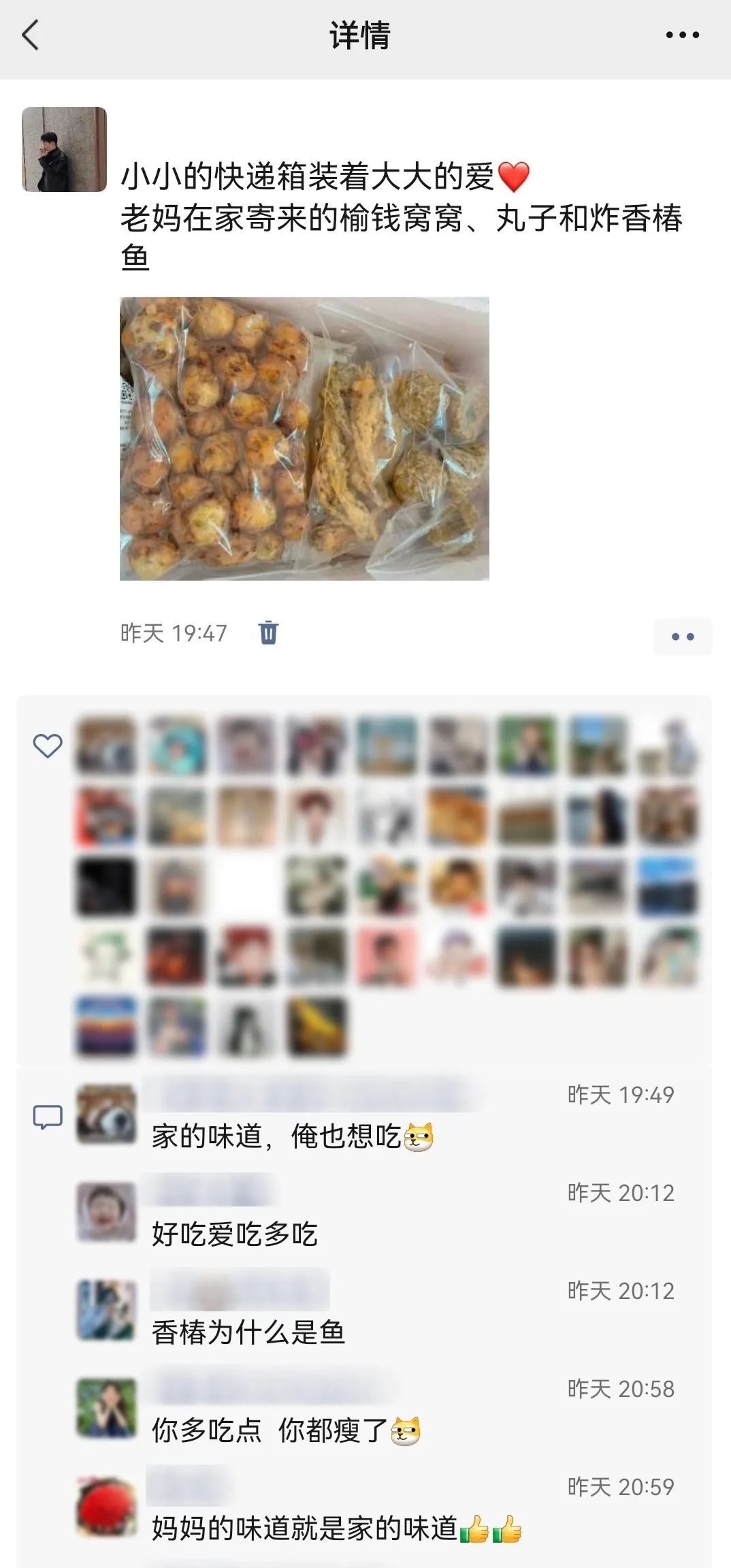View the food photo in the post

[x=304, y=438]
